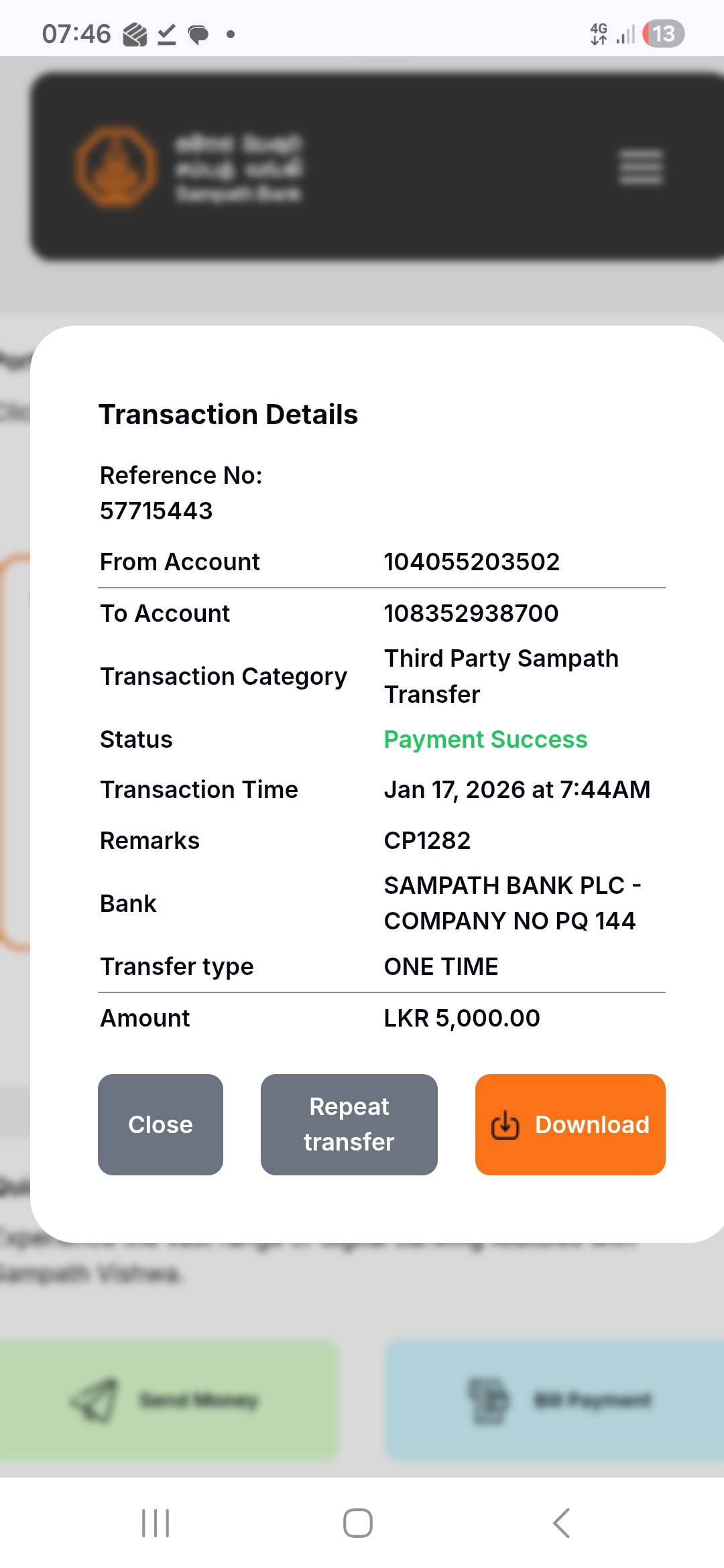This screenshot has width=724, height=1568.
Task: Open recent apps from the navigation bar
Action: 156,1523
